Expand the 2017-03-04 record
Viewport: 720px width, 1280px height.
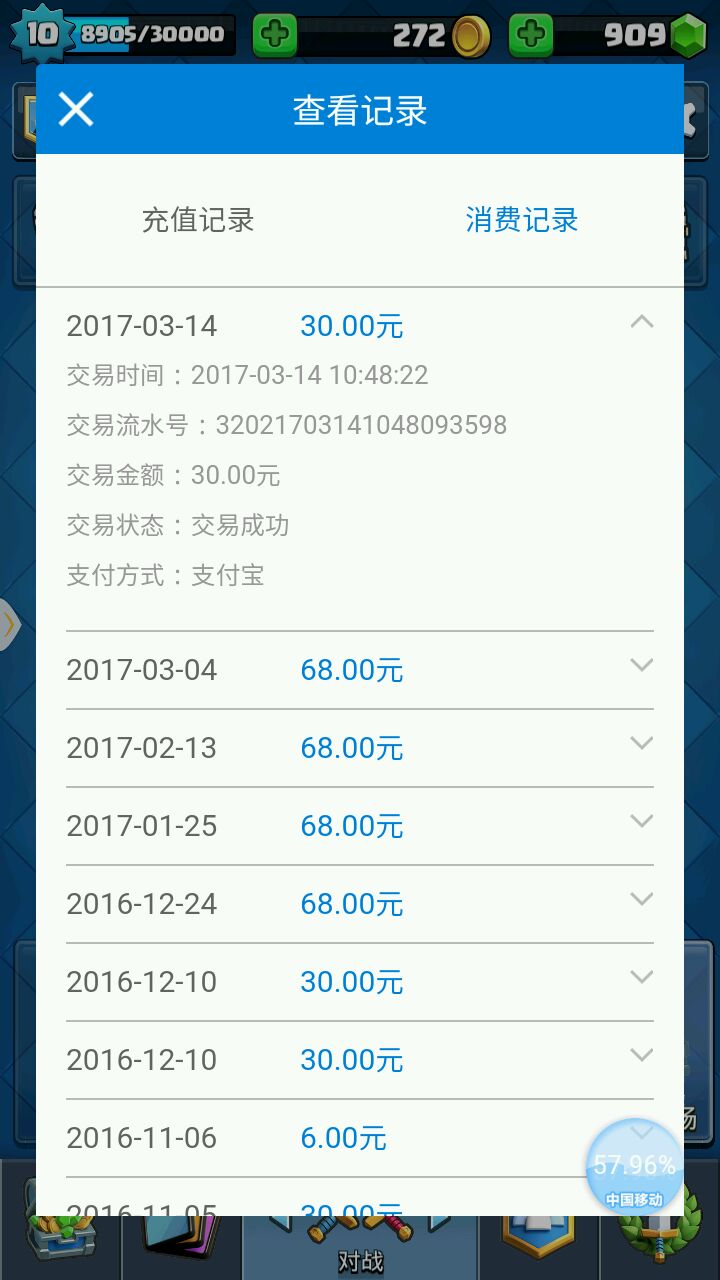(x=641, y=666)
